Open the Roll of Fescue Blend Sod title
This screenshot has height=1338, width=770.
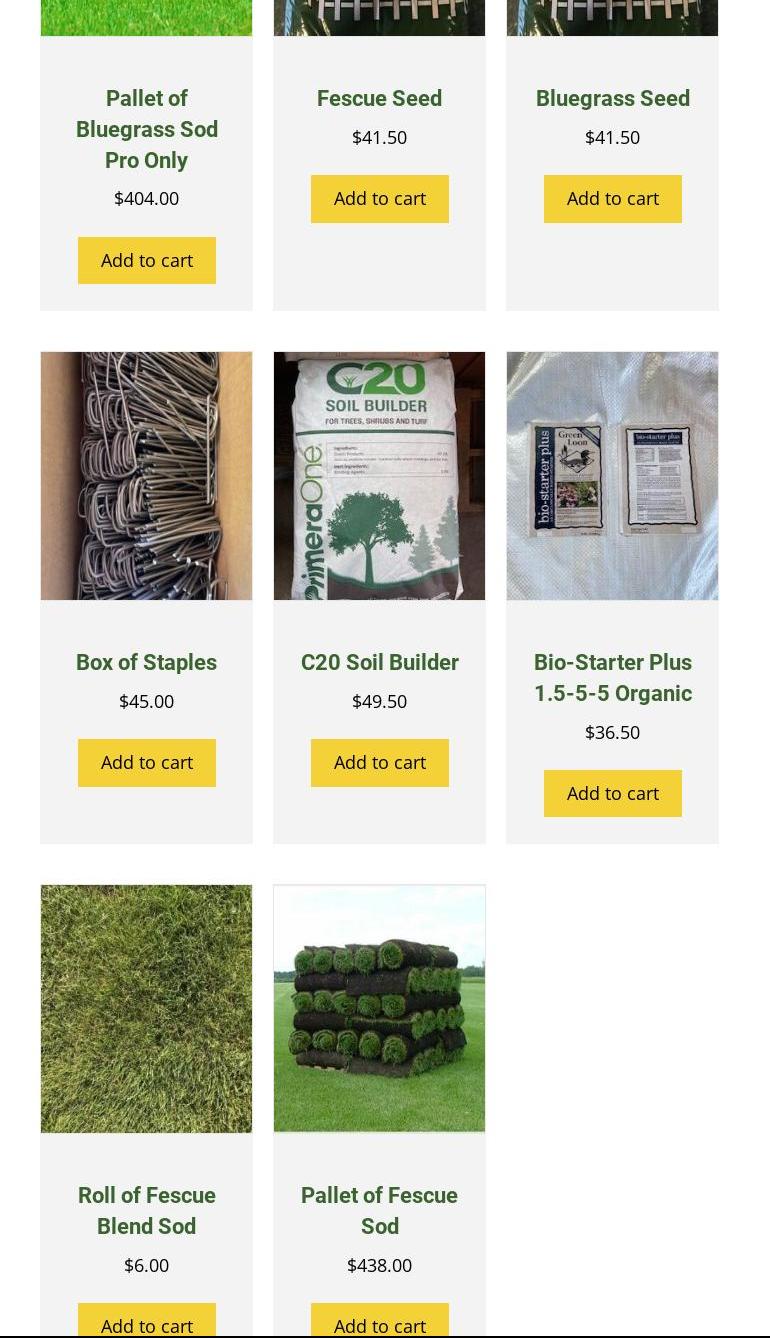[147, 1210]
